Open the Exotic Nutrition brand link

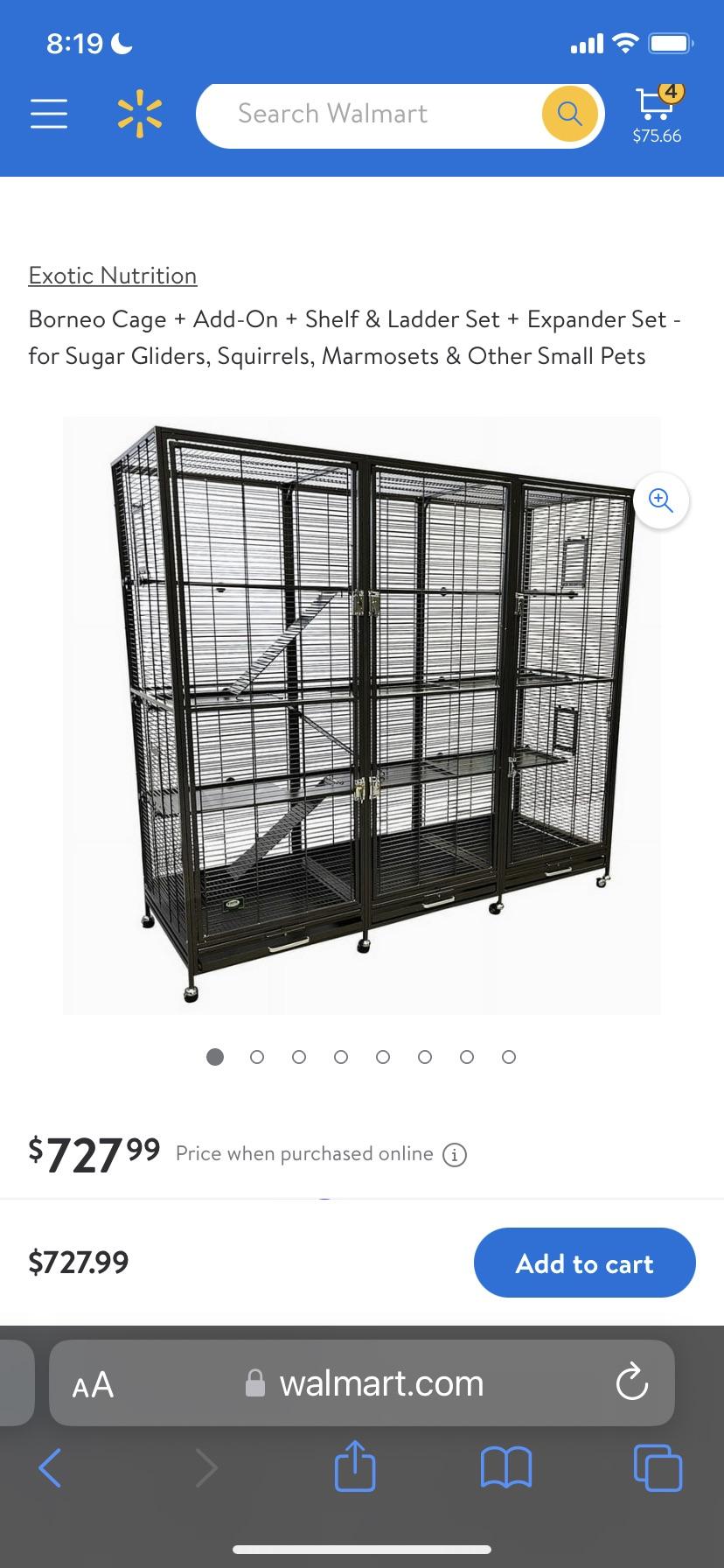tap(112, 276)
